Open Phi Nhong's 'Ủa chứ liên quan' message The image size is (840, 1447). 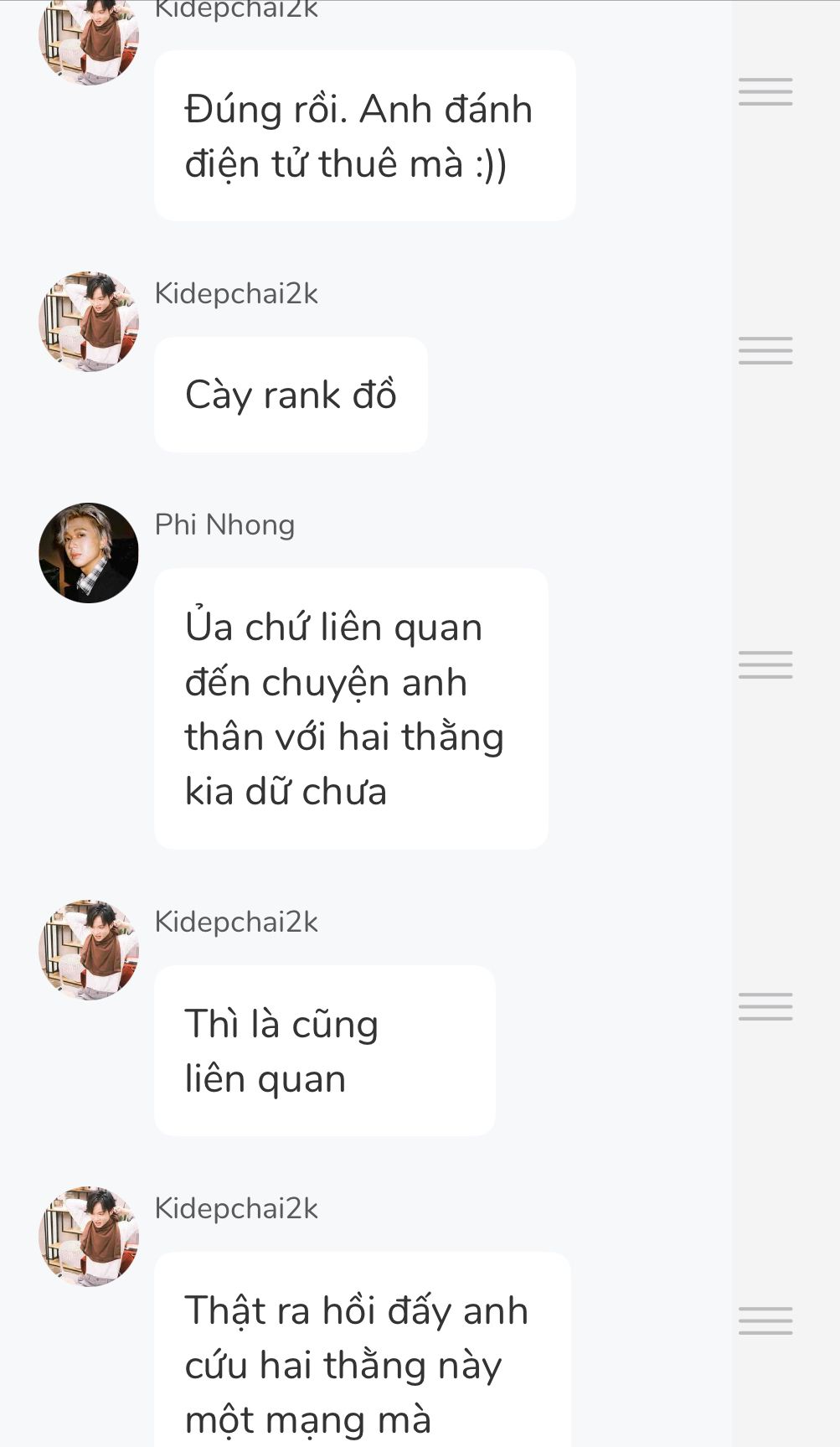pos(351,709)
